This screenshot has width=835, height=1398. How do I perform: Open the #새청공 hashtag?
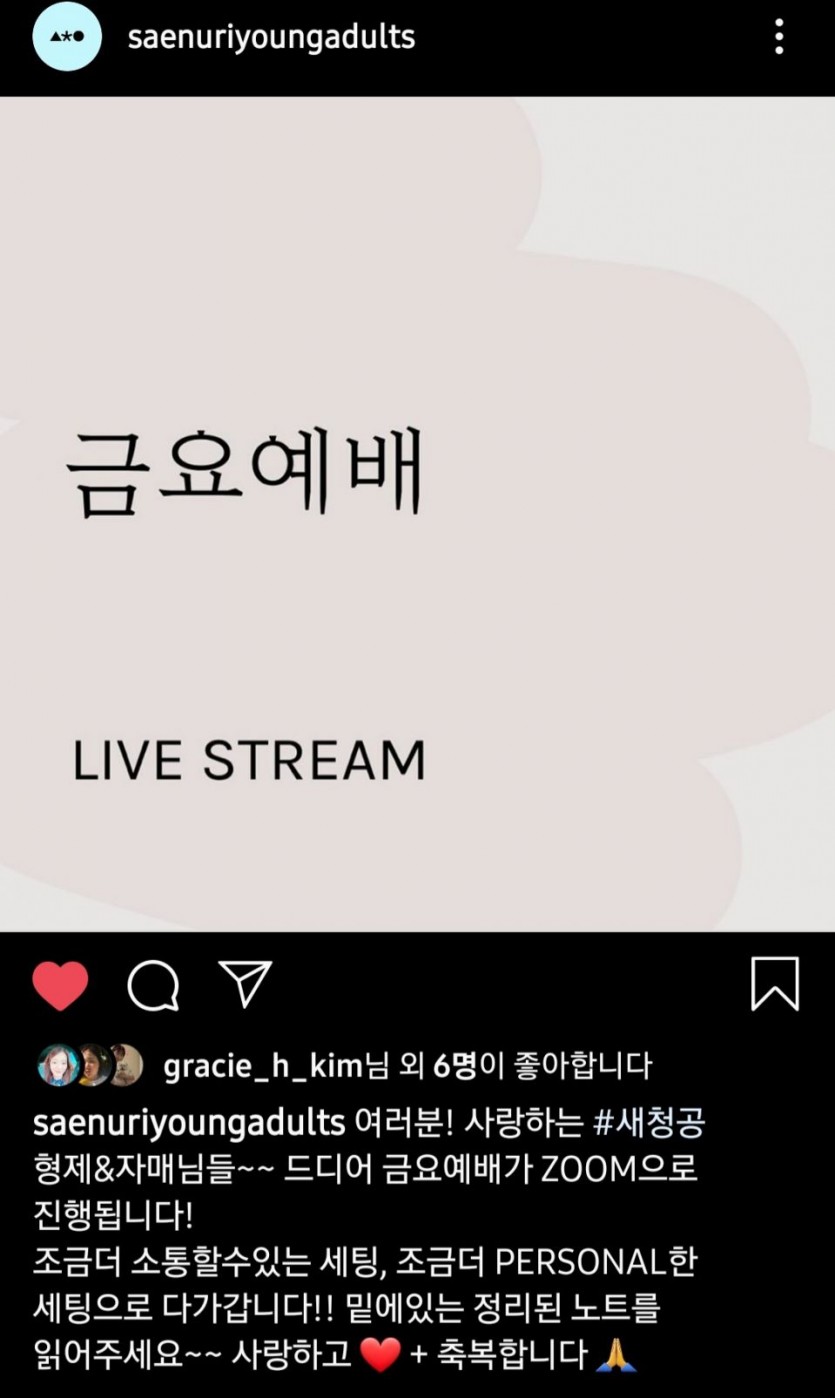648,1122
